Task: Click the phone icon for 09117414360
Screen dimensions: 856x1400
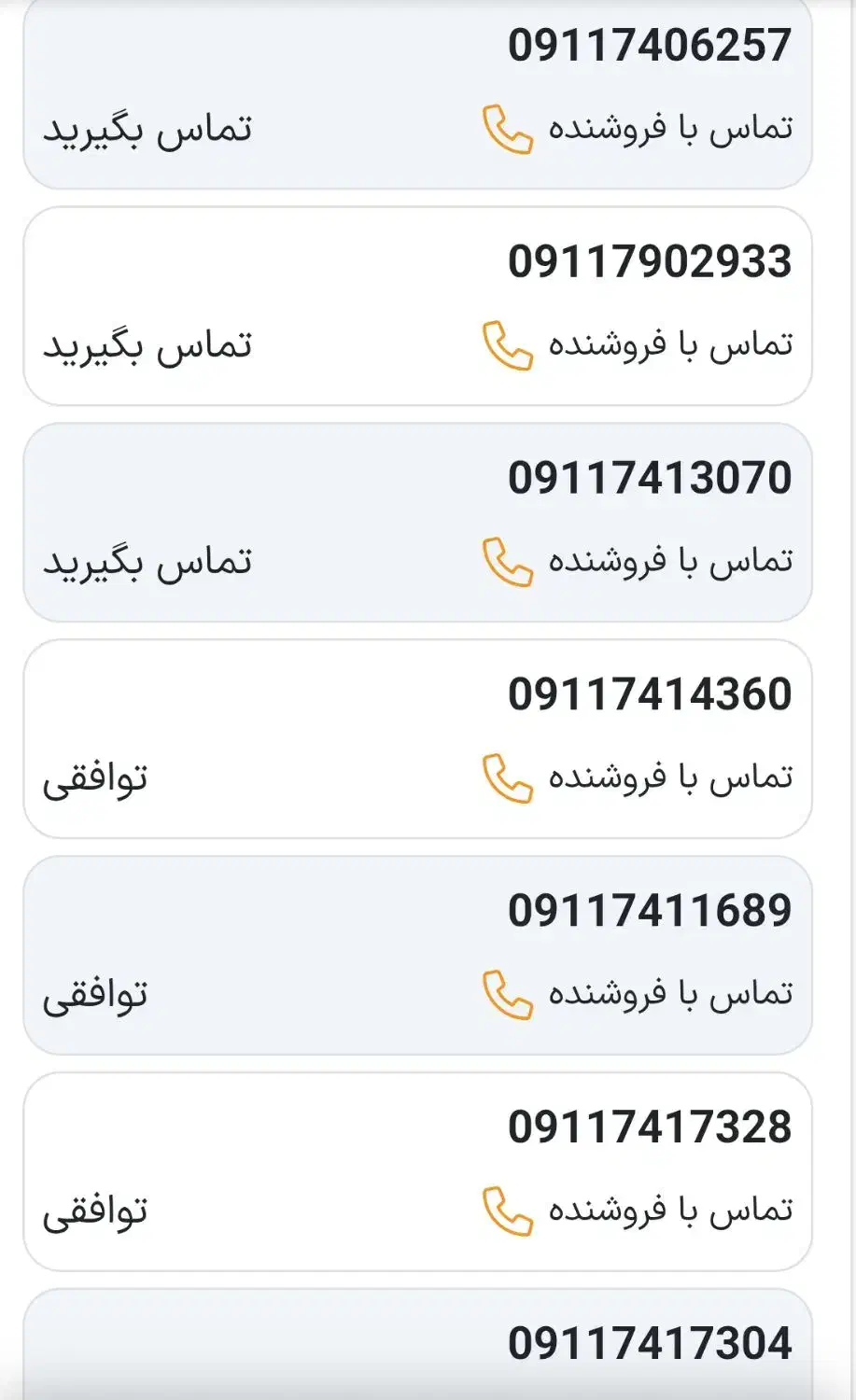Action: [508, 777]
